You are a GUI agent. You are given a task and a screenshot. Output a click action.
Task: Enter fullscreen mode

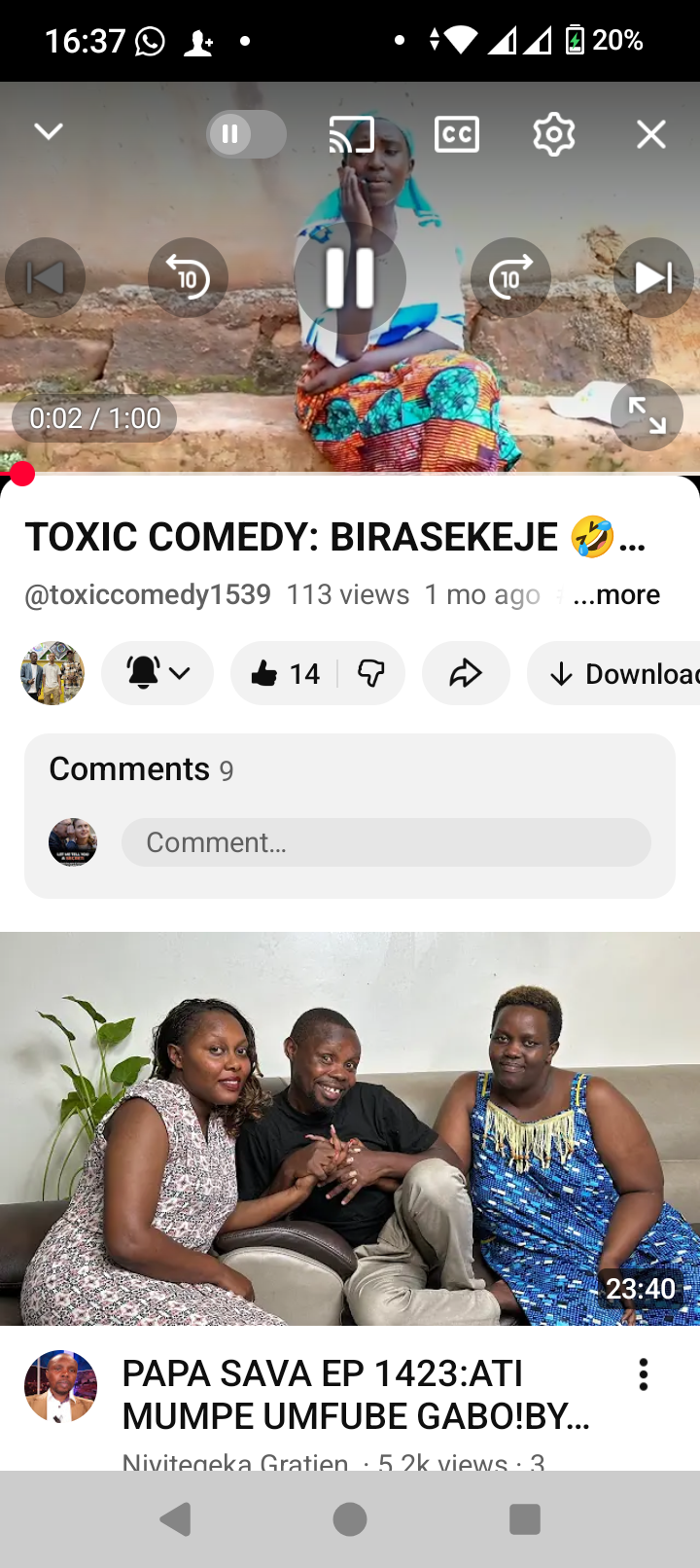point(647,415)
